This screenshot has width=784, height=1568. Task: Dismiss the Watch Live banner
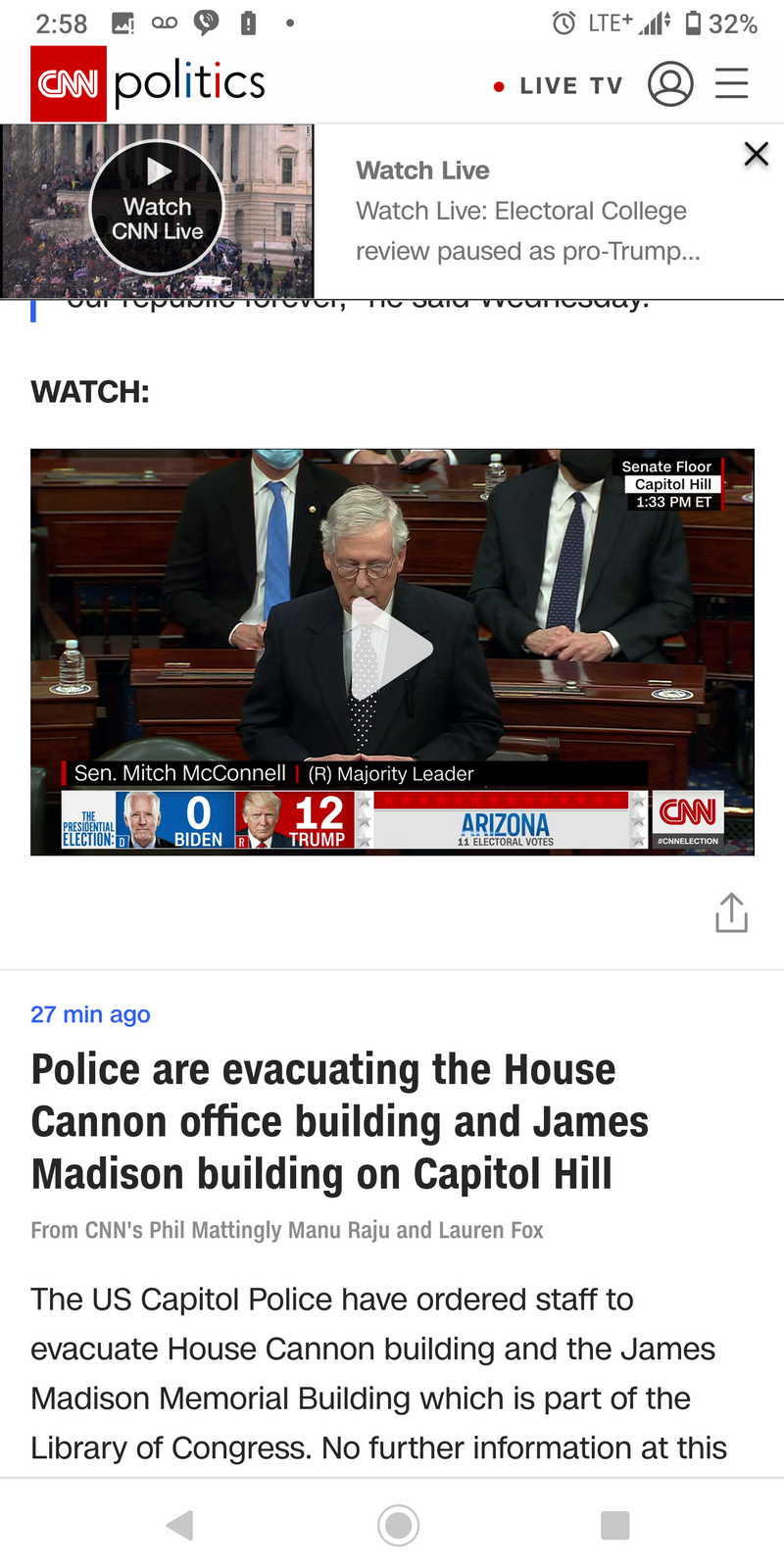click(756, 154)
